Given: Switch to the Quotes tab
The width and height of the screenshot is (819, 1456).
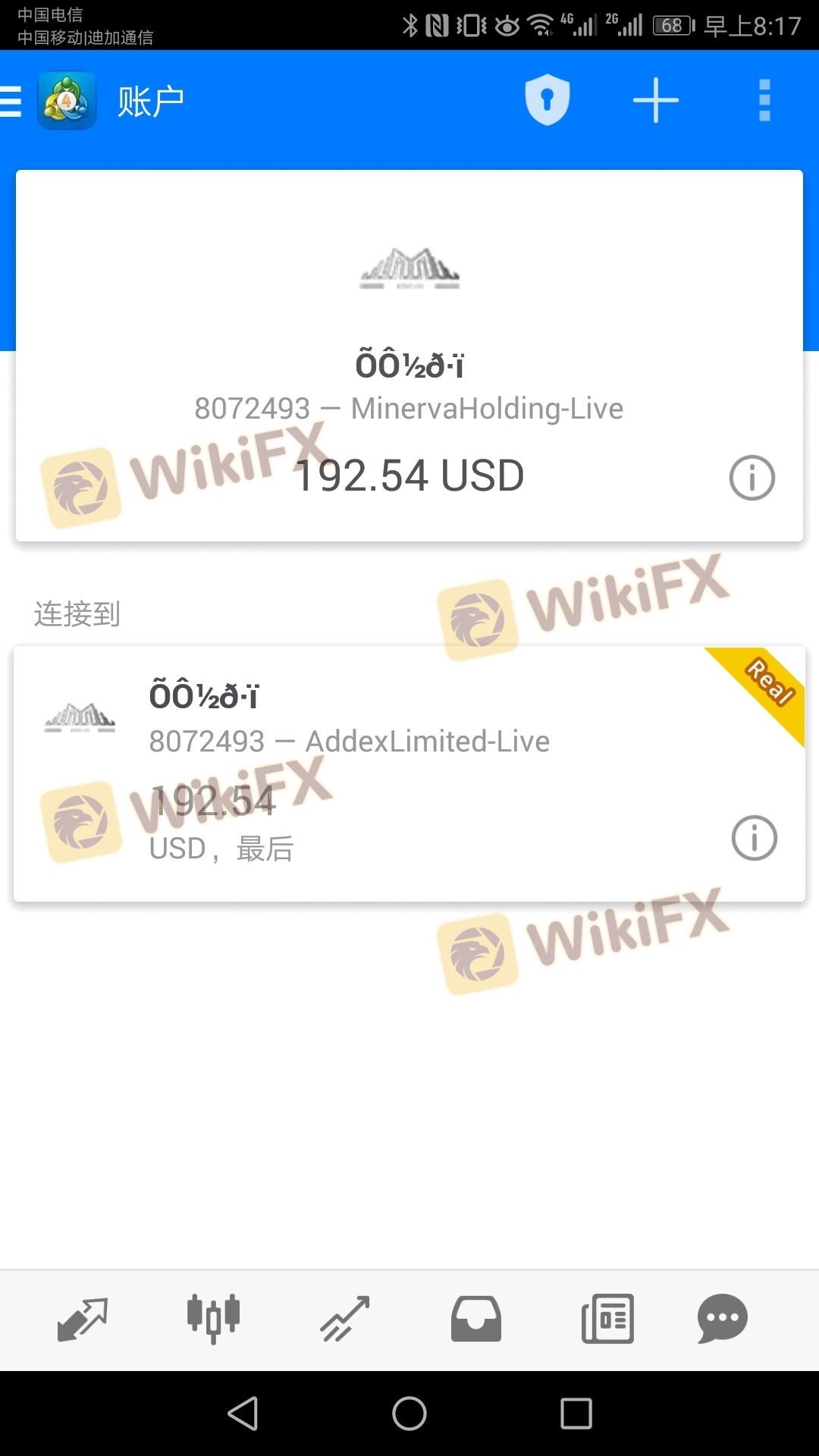Looking at the screenshot, I should pos(83,1319).
